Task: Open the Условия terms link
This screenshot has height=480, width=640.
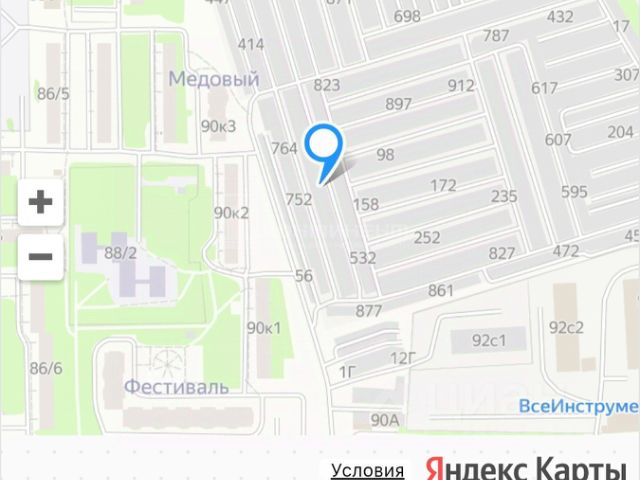Action: [x=367, y=470]
